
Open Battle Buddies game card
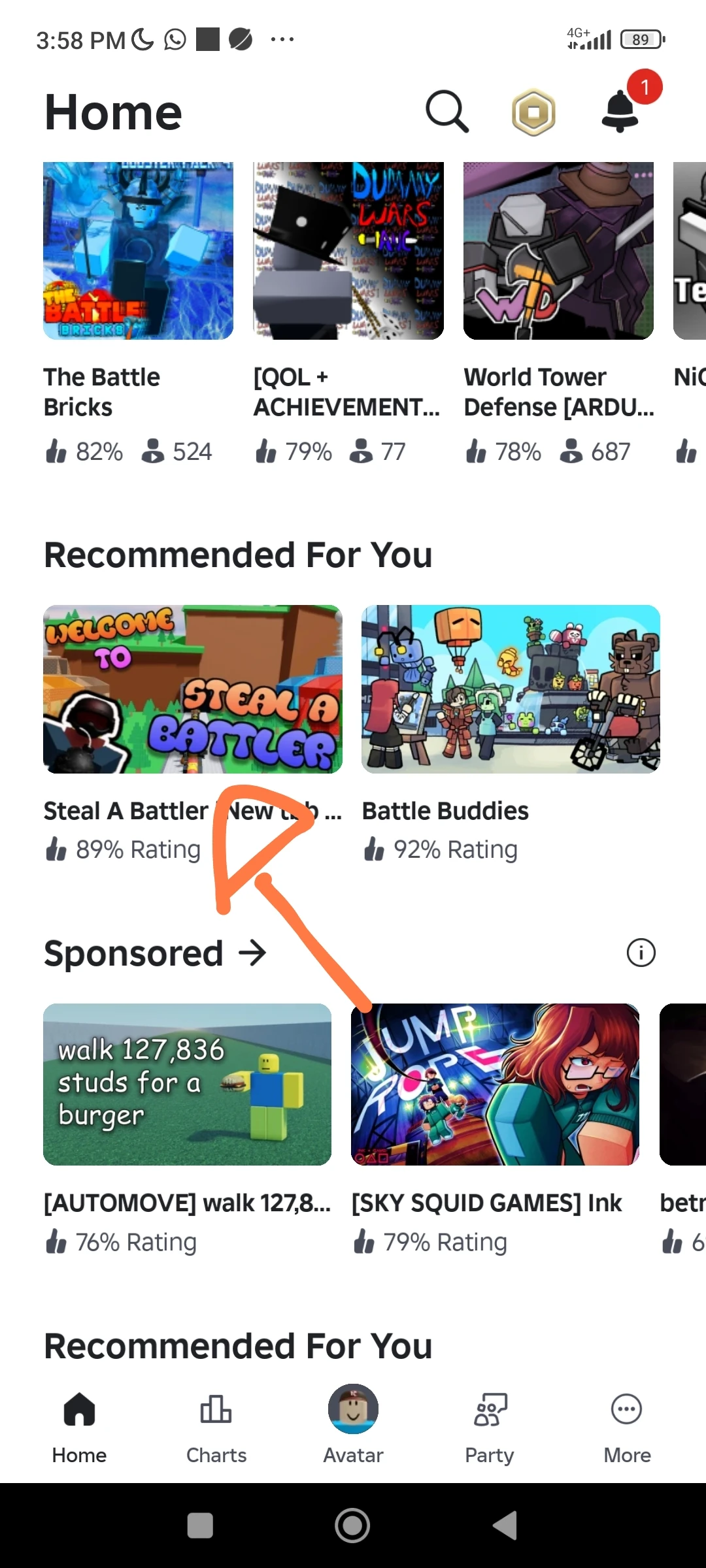pyautogui.click(x=511, y=689)
